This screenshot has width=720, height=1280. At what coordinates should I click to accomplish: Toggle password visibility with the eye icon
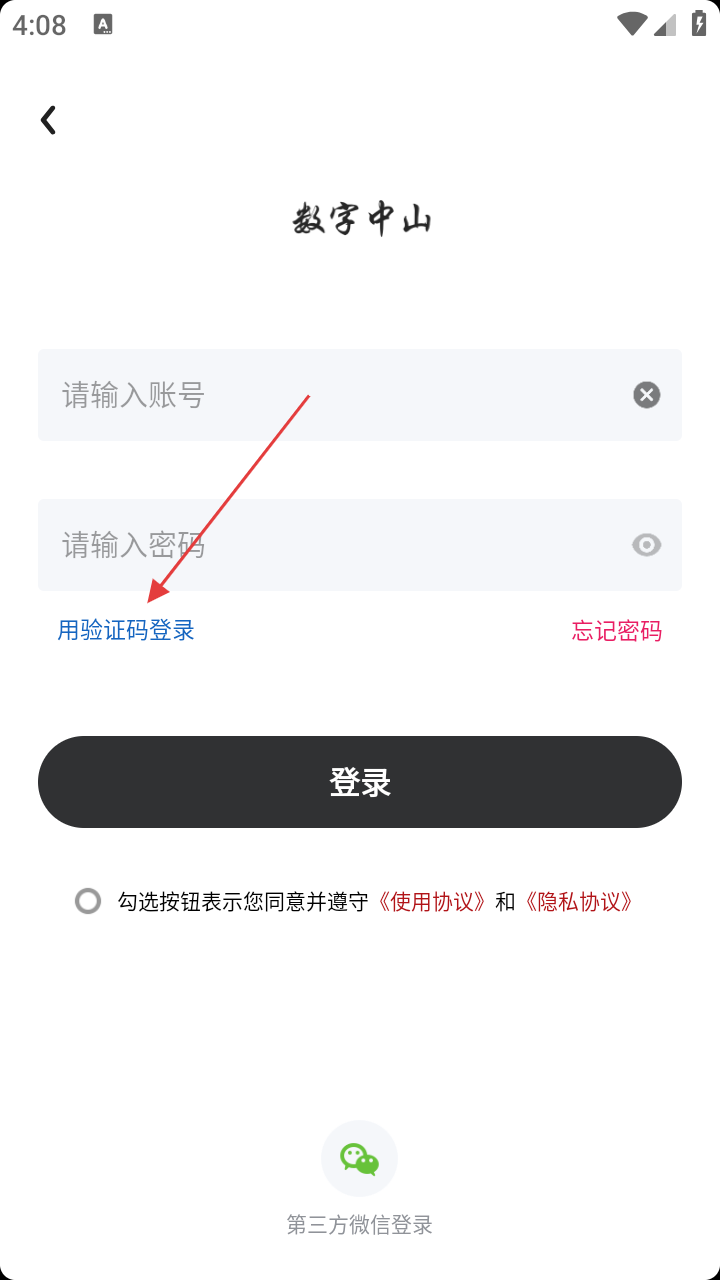click(x=647, y=545)
